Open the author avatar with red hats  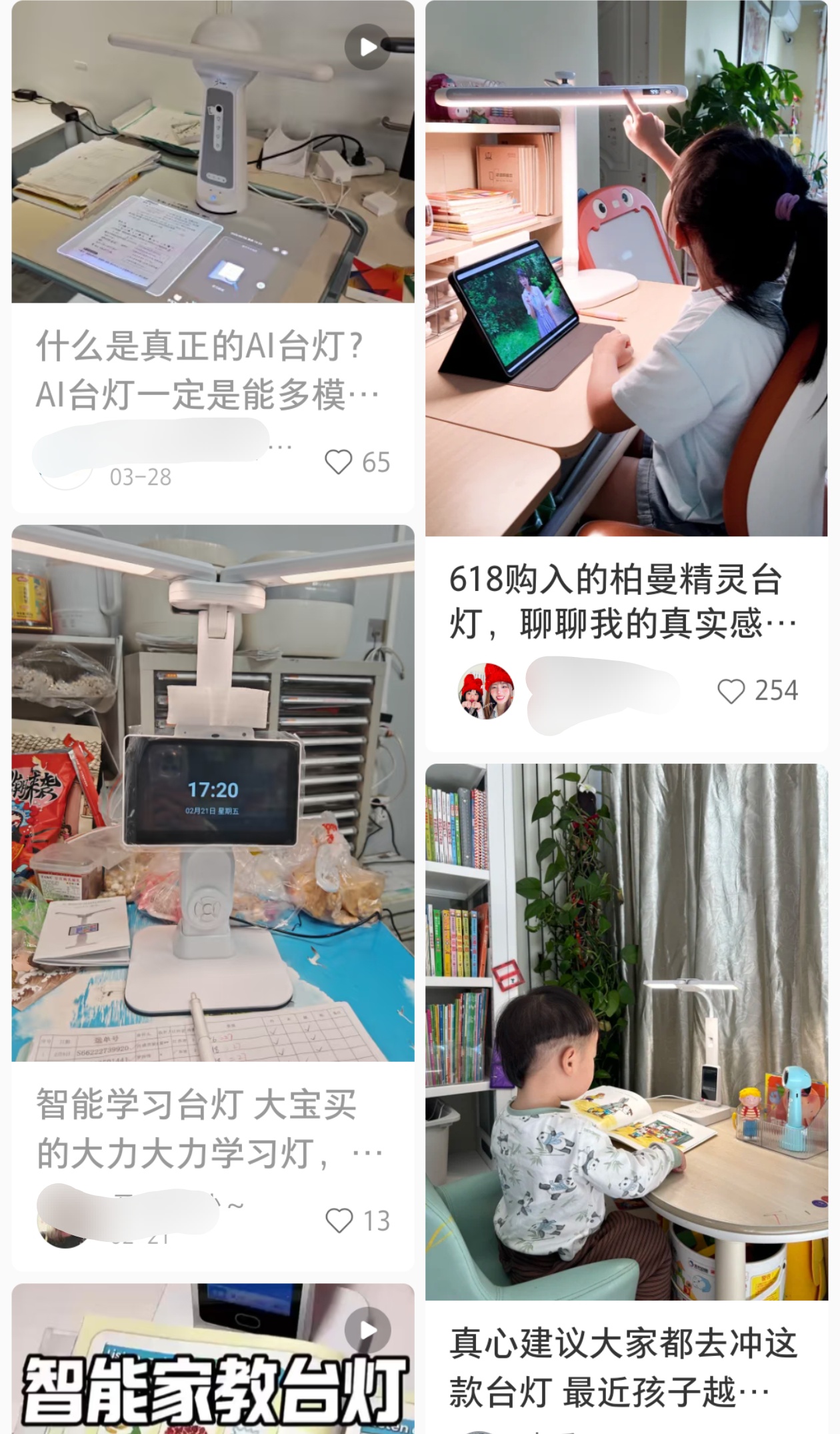pos(485,691)
